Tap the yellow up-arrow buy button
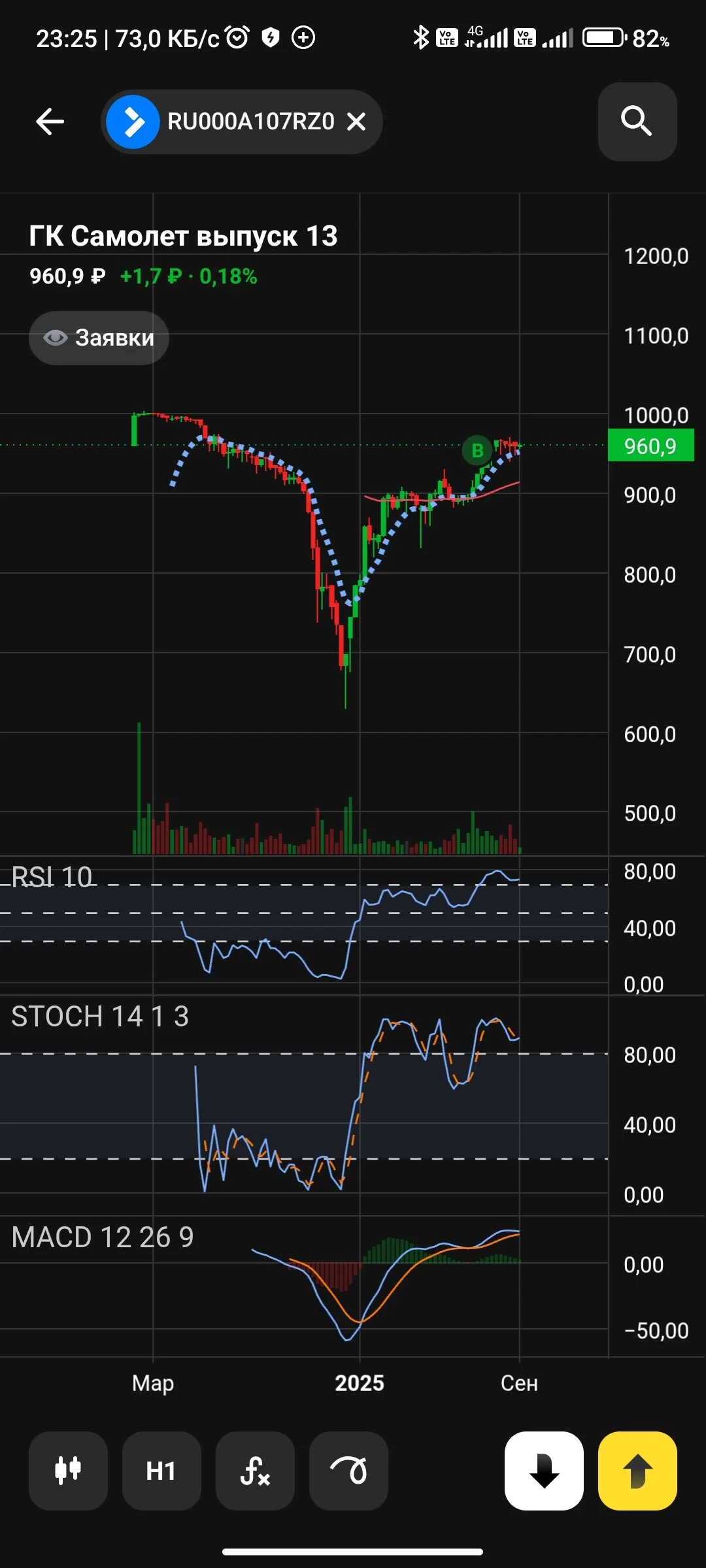706x1568 pixels. [637, 1471]
